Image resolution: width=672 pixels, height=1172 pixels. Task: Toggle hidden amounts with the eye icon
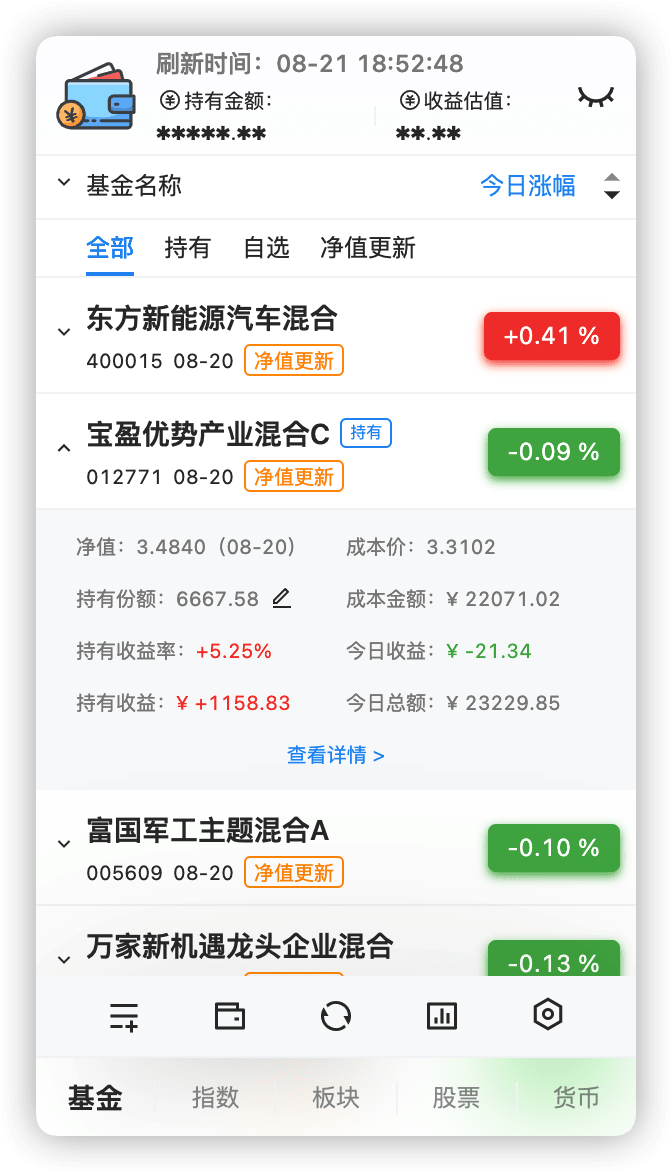click(x=595, y=97)
